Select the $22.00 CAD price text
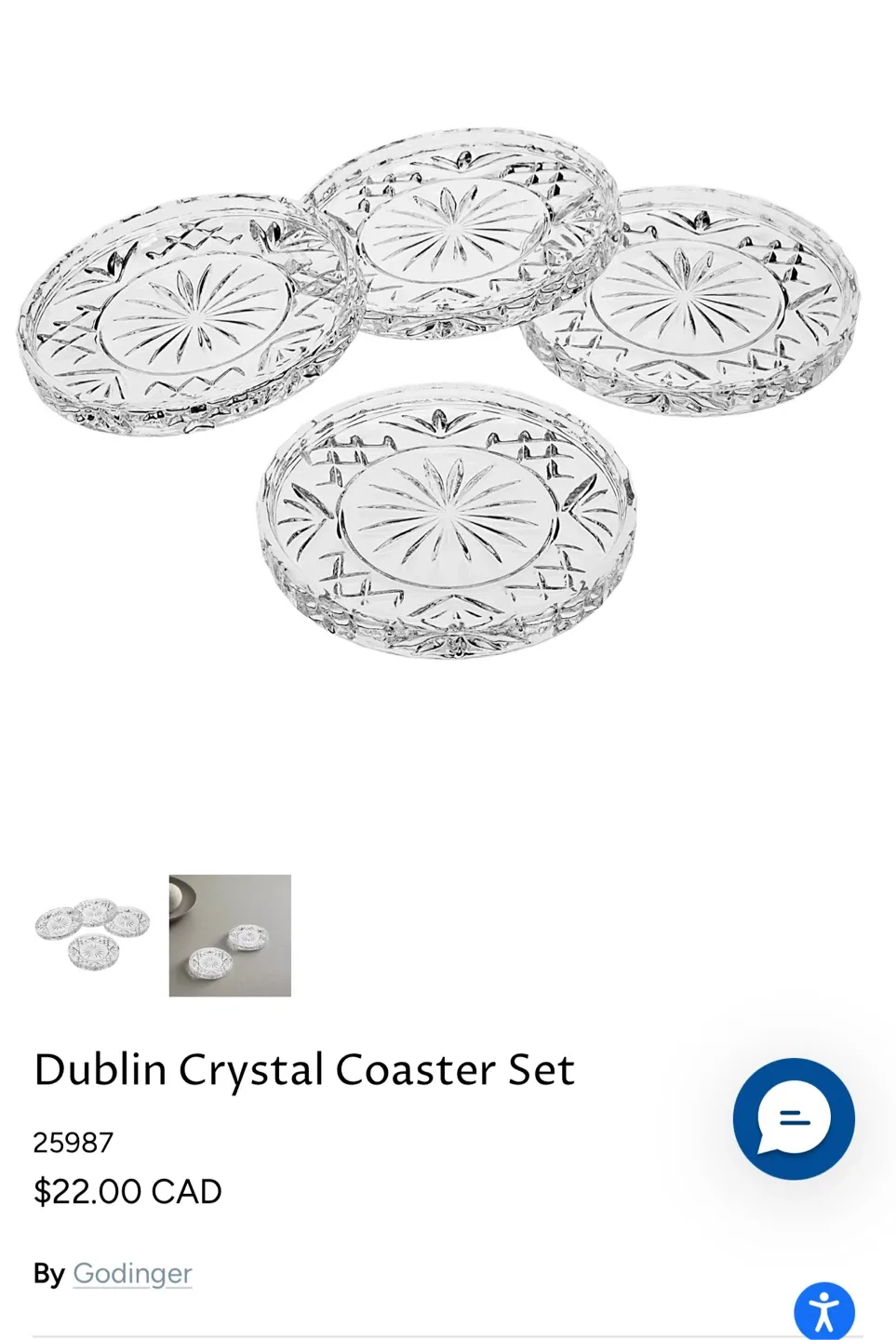This screenshot has width=896, height=1340. (128, 1191)
